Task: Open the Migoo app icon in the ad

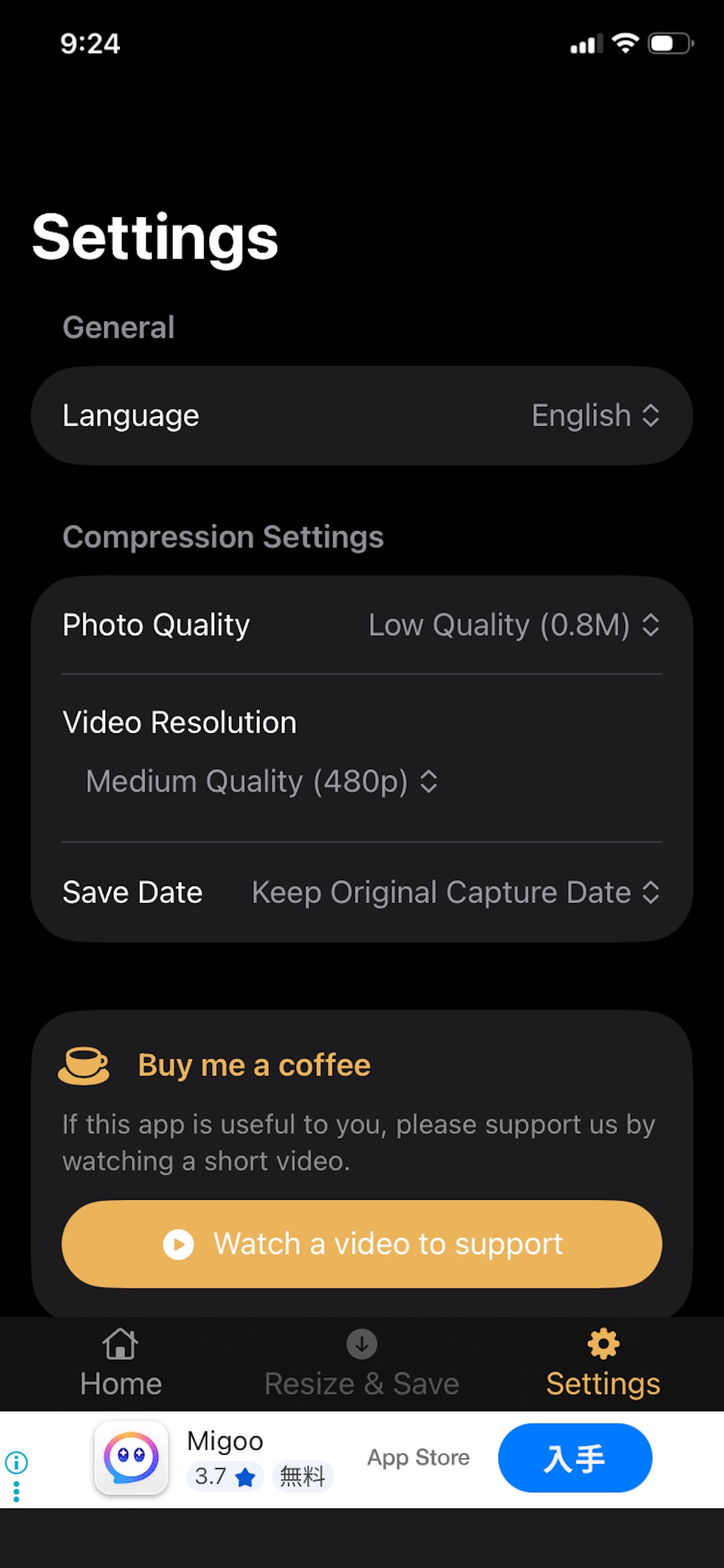Action: (x=131, y=1458)
